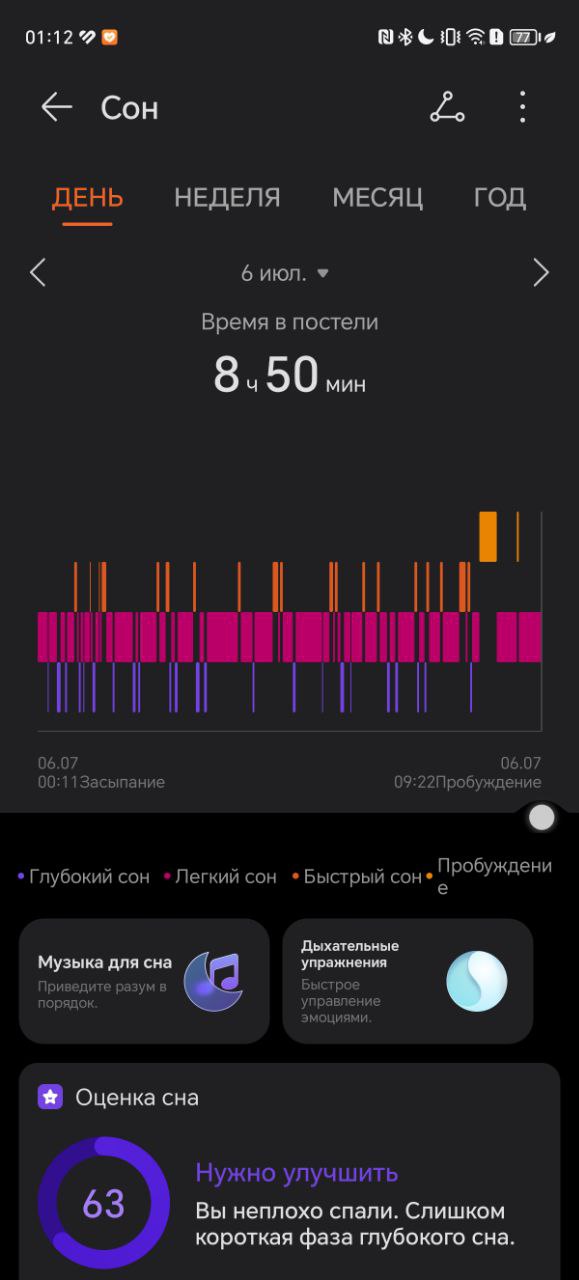Open the Дыхательные упражнения card

[408, 981]
